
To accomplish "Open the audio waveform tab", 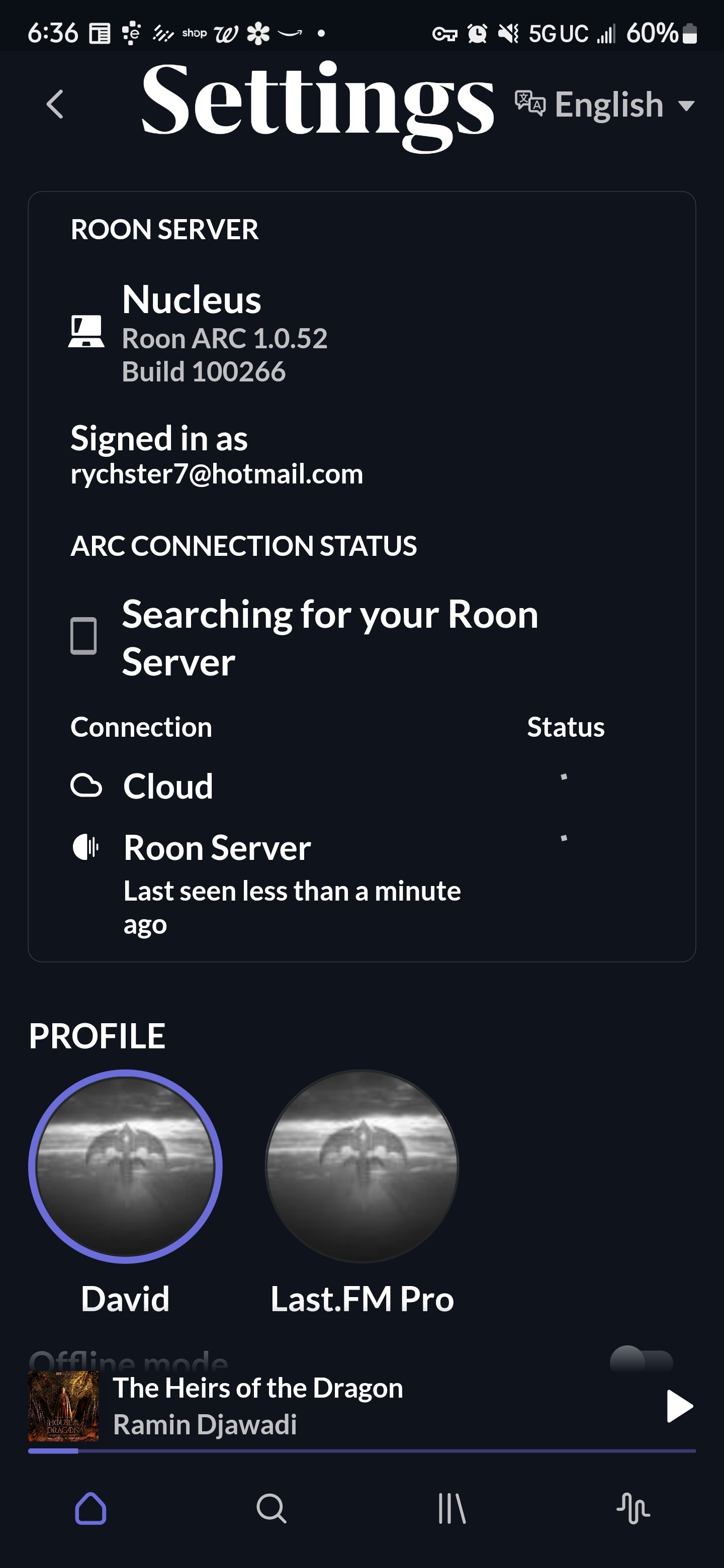I will click(x=633, y=1508).
